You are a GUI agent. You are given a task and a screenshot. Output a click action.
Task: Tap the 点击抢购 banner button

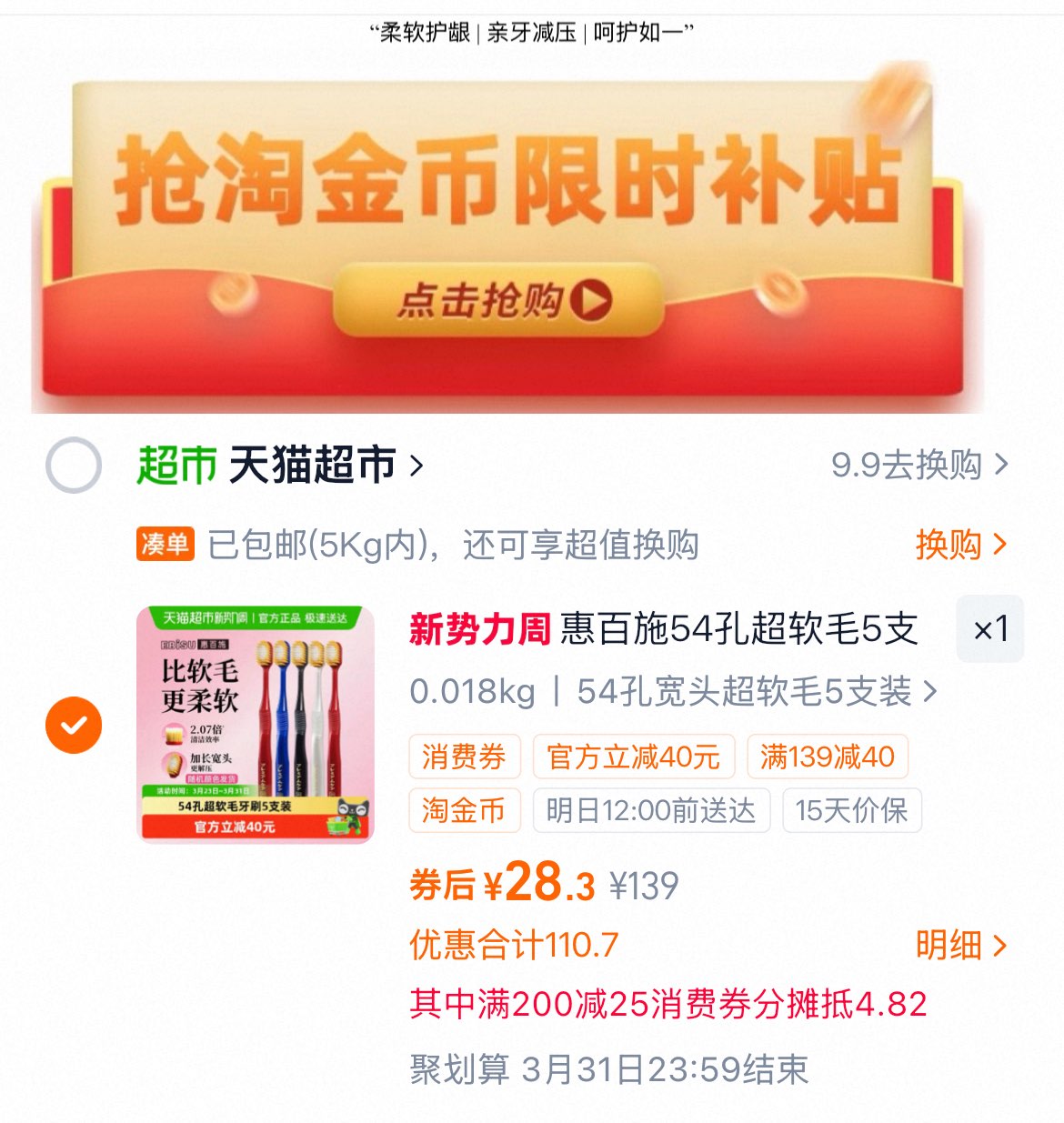(497, 300)
